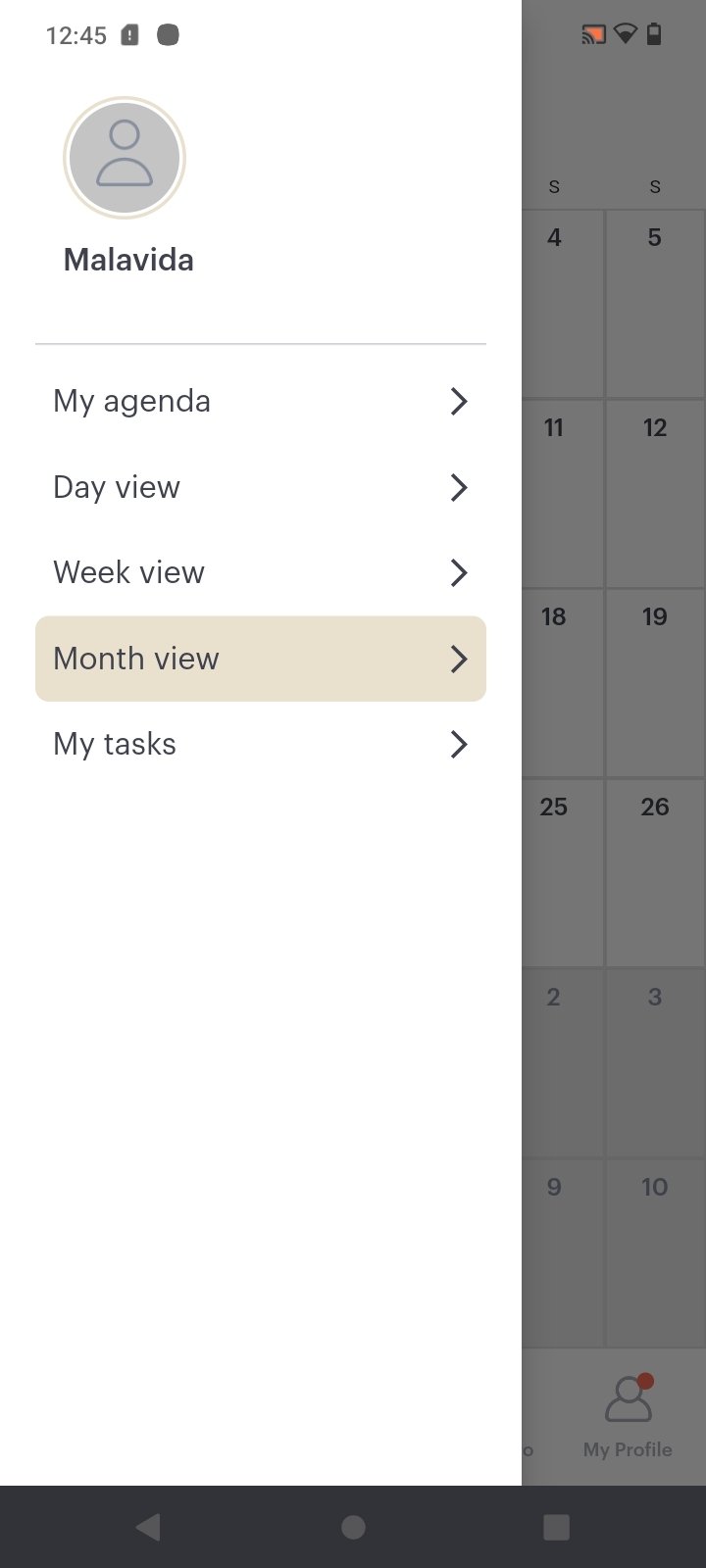
Task: Go to the system home screen
Action: tap(353, 1527)
